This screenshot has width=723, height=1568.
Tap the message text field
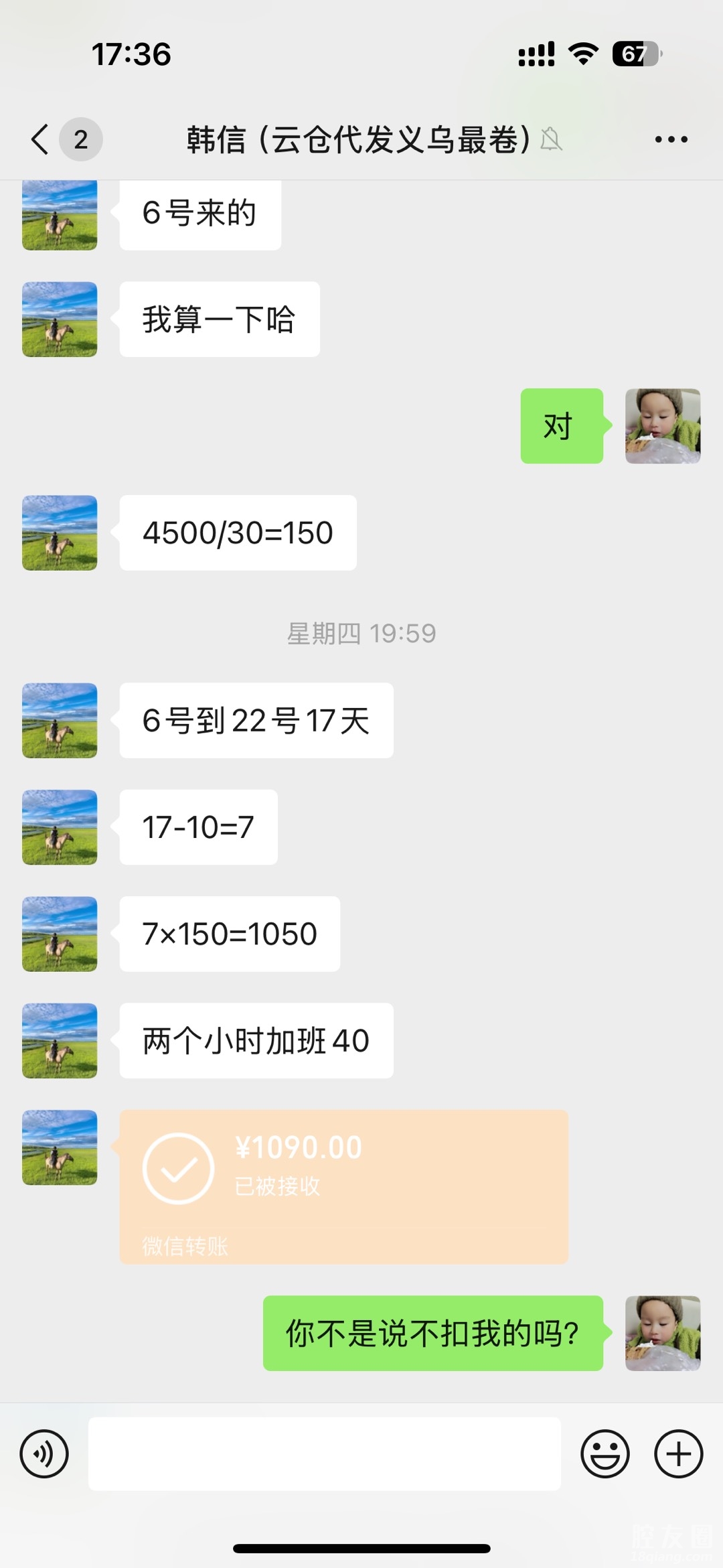(324, 1454)
